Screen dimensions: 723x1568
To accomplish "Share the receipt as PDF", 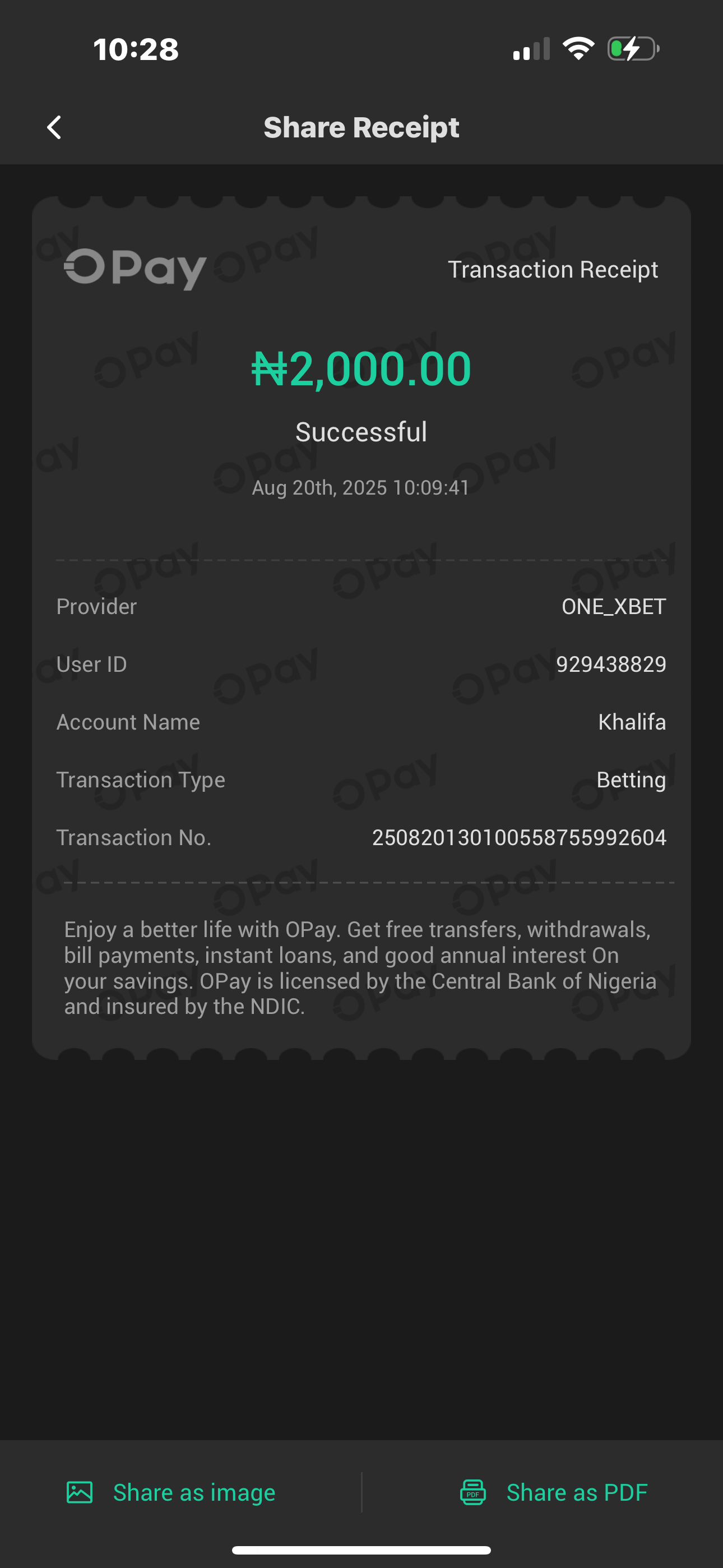I will click(x=553, y=1492).
